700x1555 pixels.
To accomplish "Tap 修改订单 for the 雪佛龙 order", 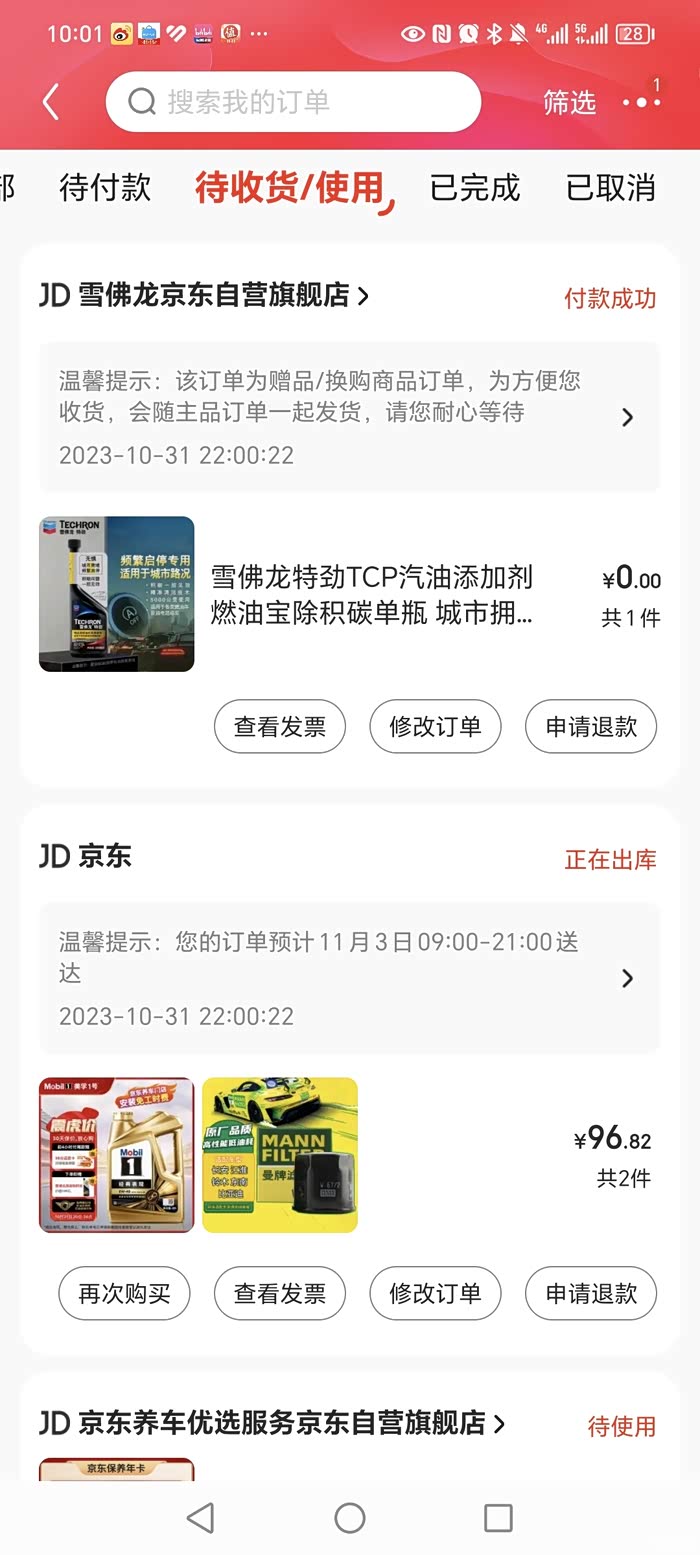I will click(435, 726).
